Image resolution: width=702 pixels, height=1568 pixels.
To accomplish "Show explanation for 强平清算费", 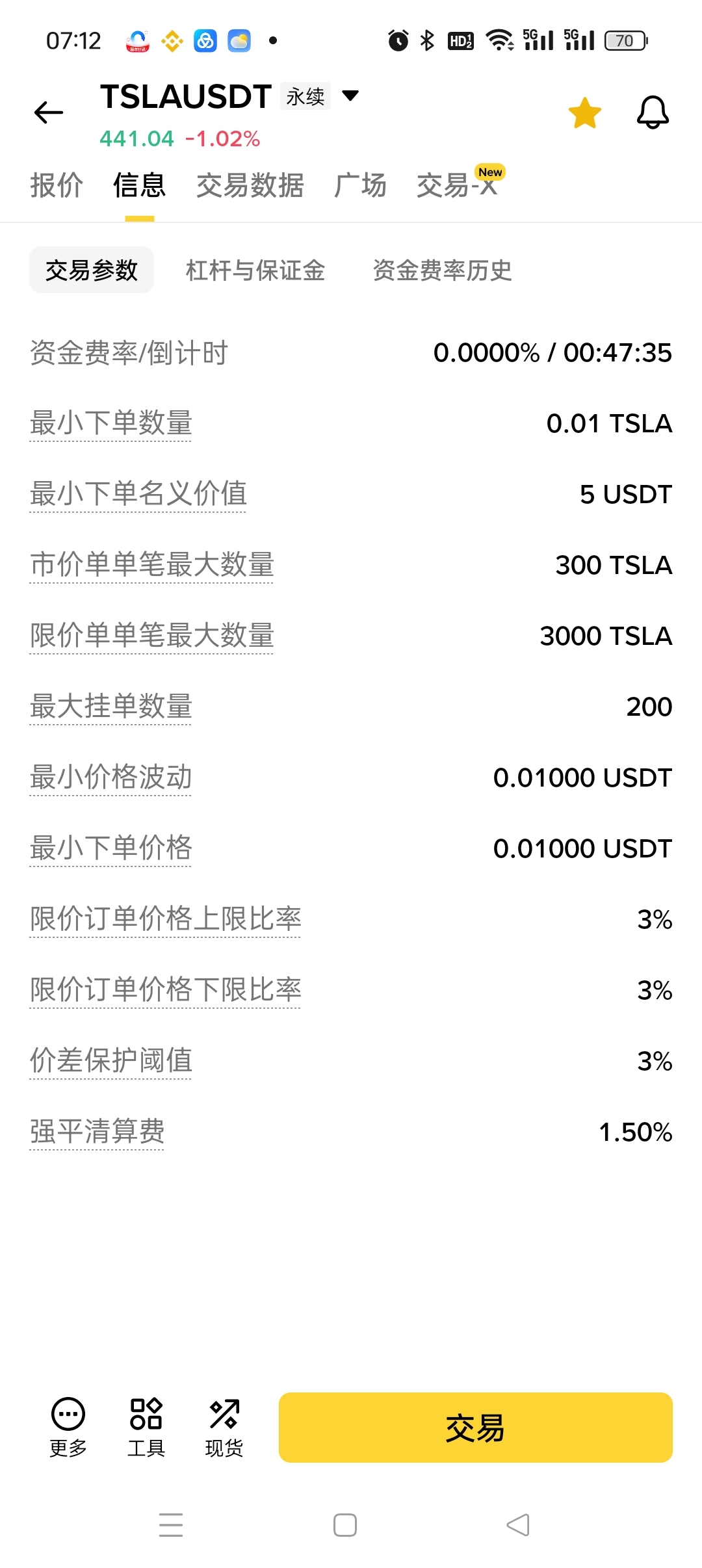I will coord(97,1132).
